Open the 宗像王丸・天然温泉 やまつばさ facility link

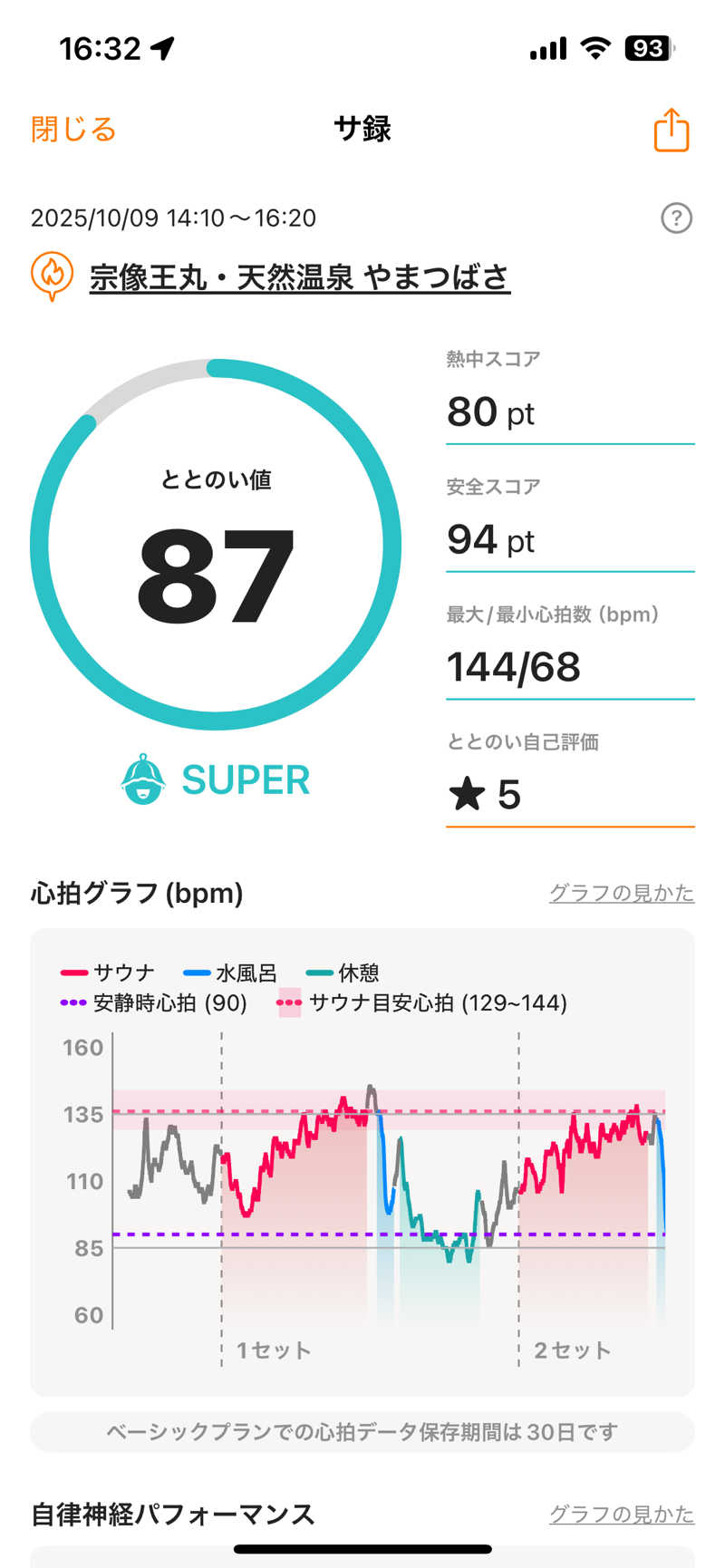click(x=299, y=276)
